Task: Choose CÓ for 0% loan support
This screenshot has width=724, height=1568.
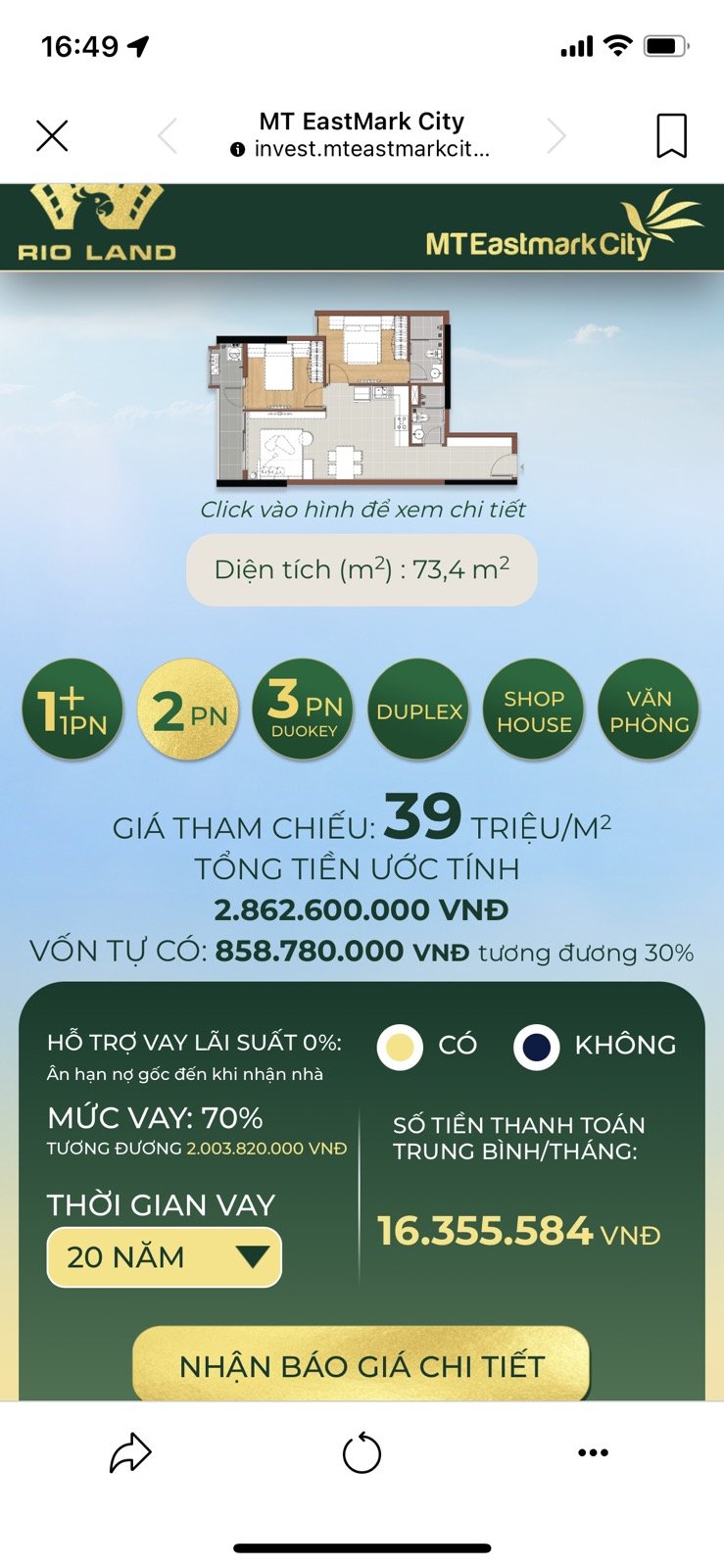Action: pos(401,1046)
